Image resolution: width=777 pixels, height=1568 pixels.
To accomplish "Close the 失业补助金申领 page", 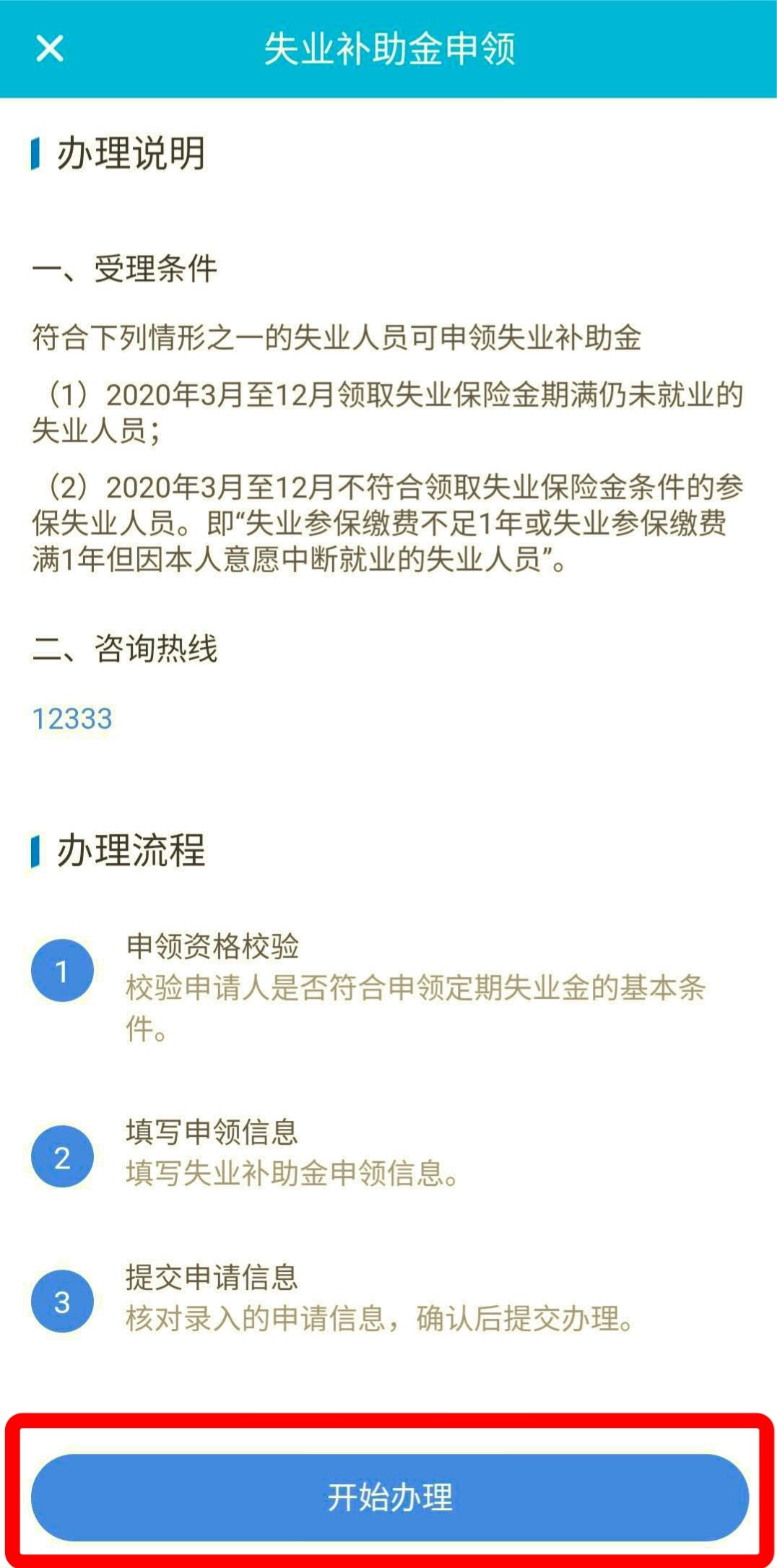I will [50, 49].
